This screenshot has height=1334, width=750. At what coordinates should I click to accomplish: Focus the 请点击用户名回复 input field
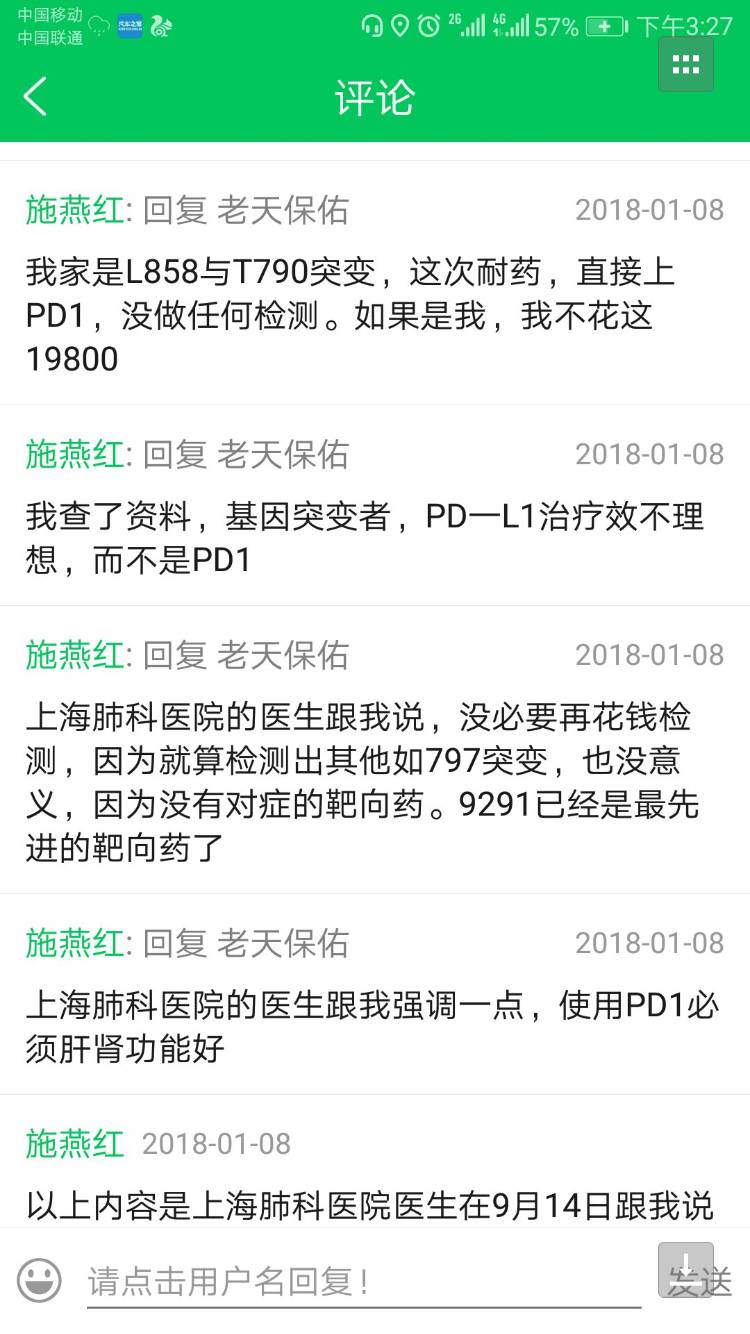(x=360, y=1281)
